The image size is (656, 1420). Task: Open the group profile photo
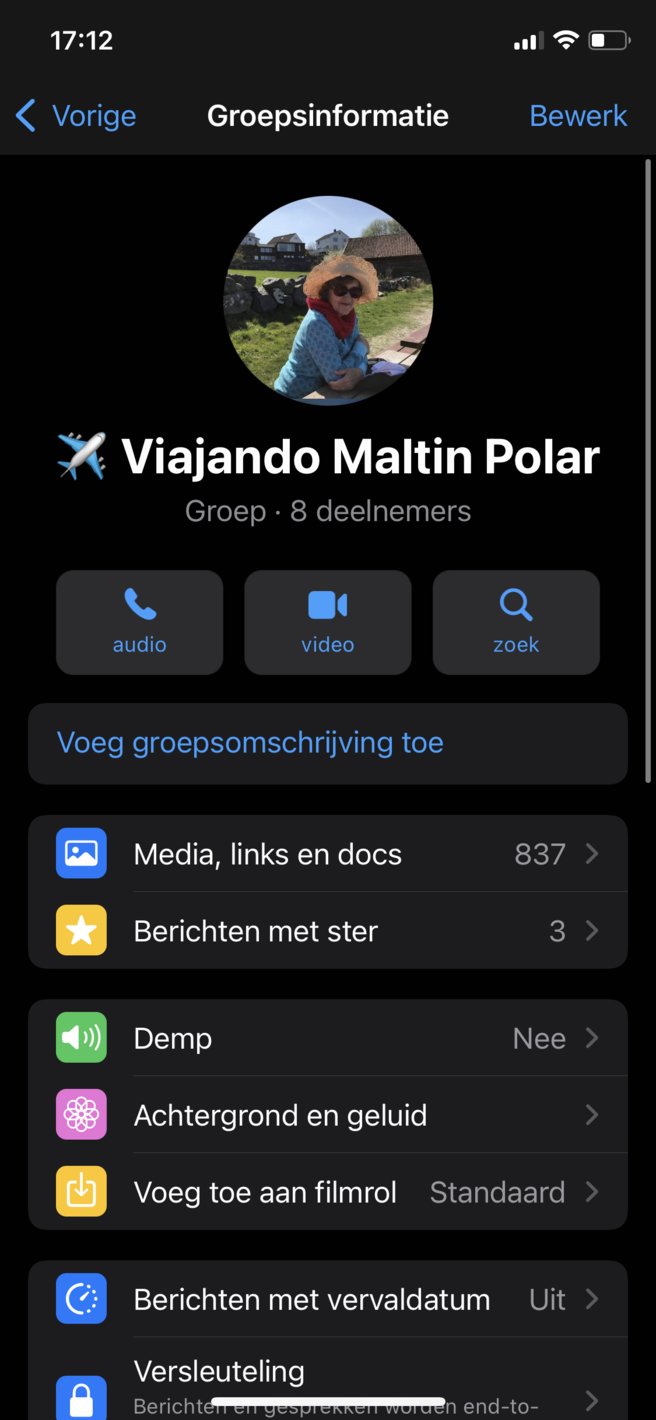(328, 300)
